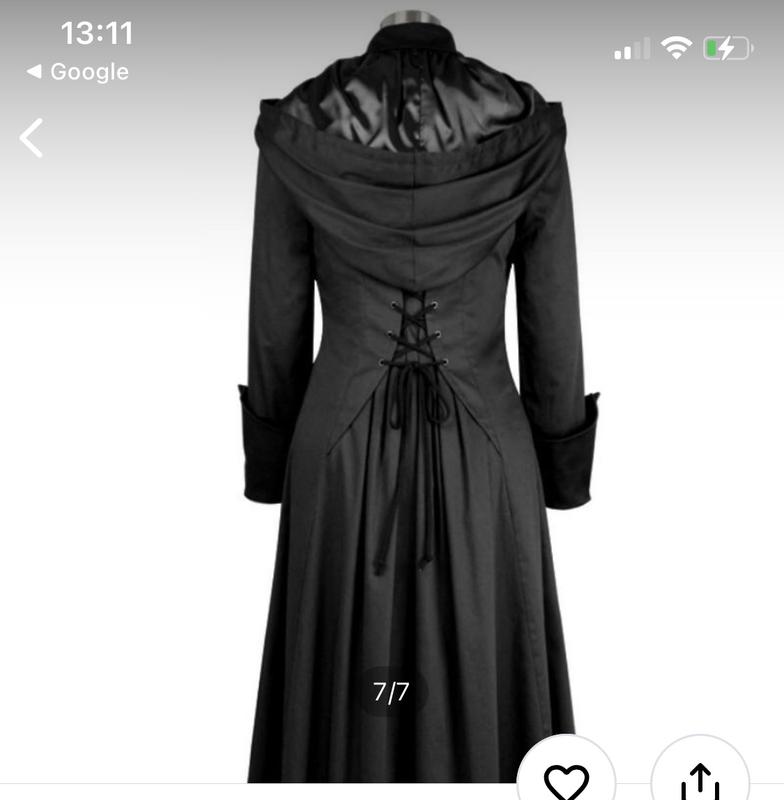Go back using the arrow icon
Screen dimensions: 784x800
tap(32, 138)
